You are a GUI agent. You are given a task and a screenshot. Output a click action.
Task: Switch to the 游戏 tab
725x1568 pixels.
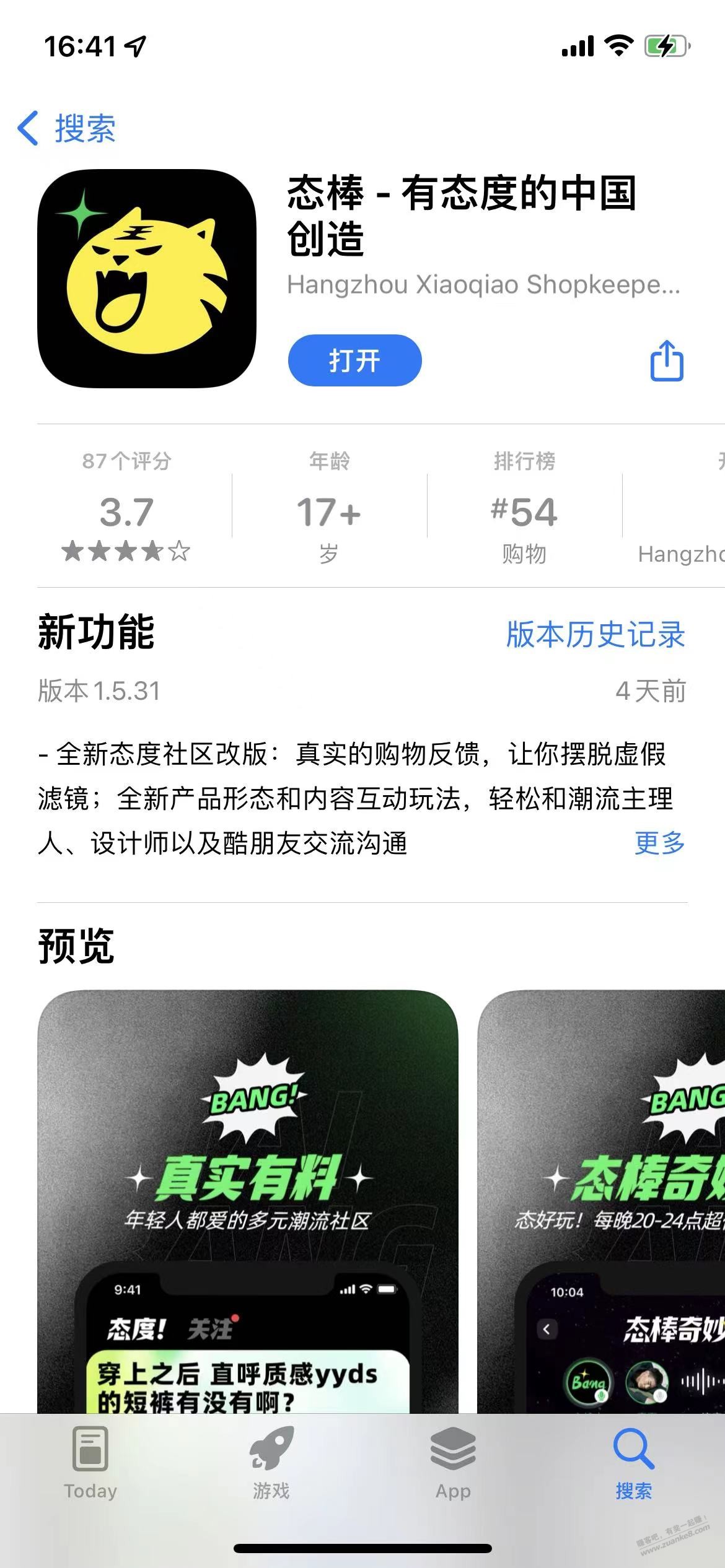pos(271,1463)
